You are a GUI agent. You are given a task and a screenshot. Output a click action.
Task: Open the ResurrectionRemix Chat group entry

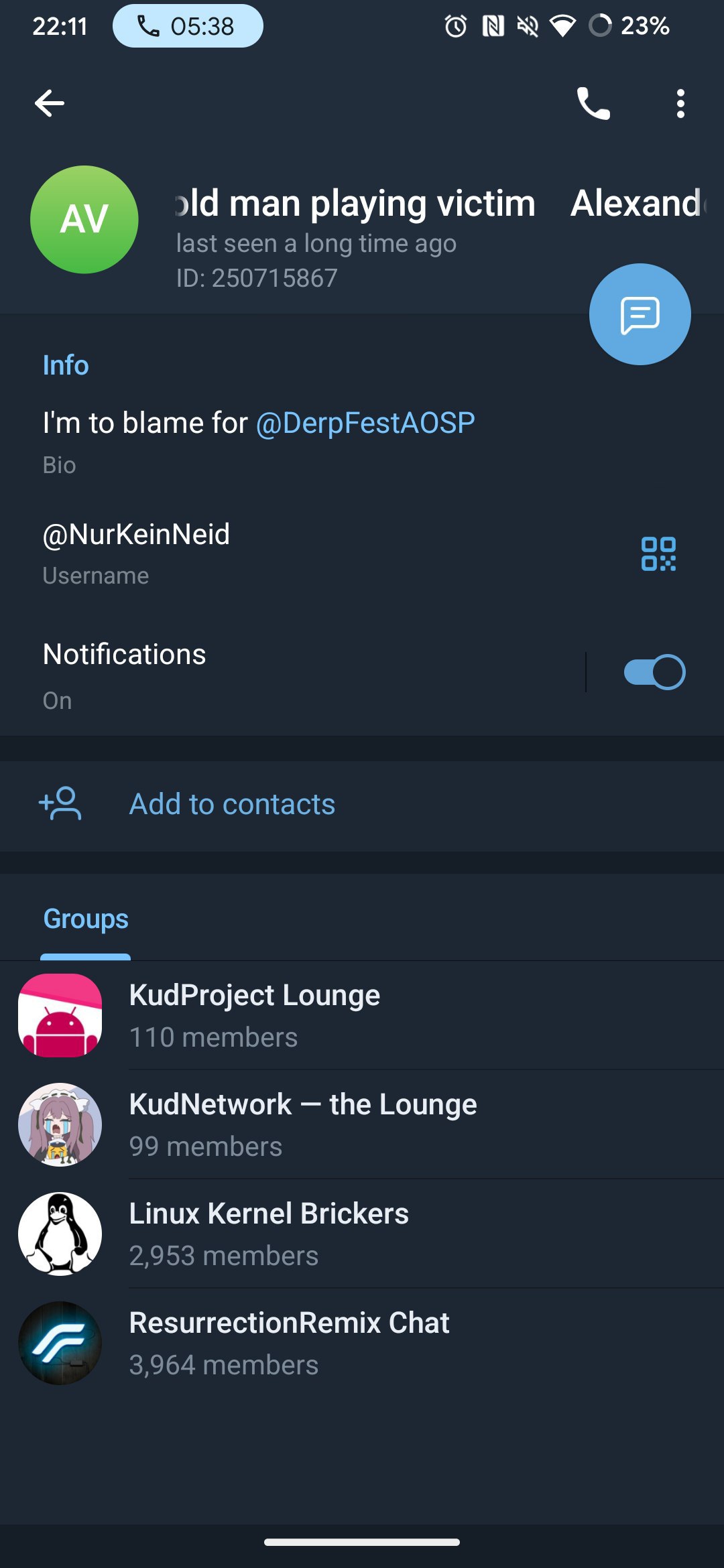point(288,1340)
